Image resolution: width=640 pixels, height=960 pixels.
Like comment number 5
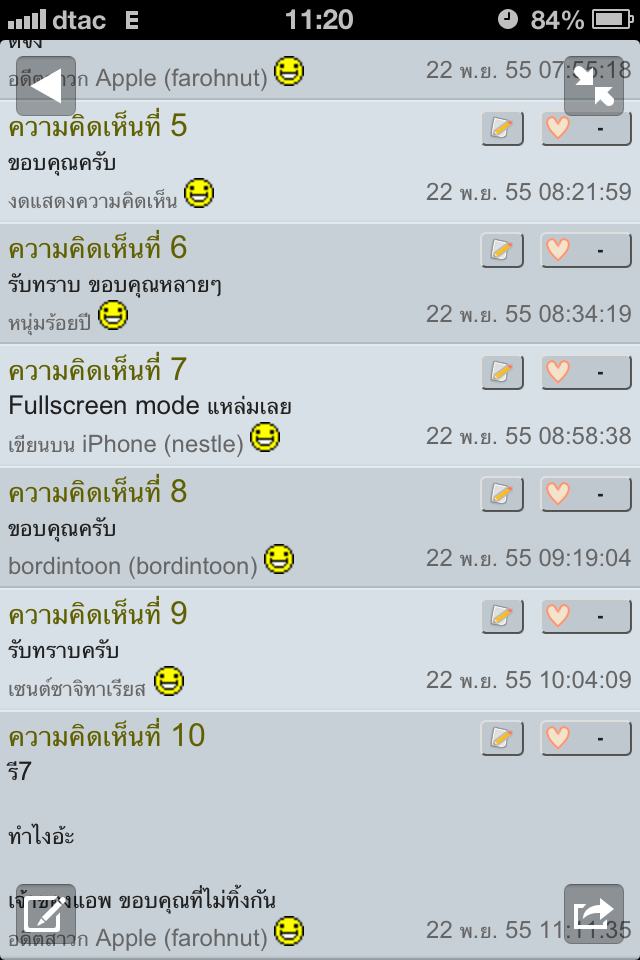click(586, 128)
